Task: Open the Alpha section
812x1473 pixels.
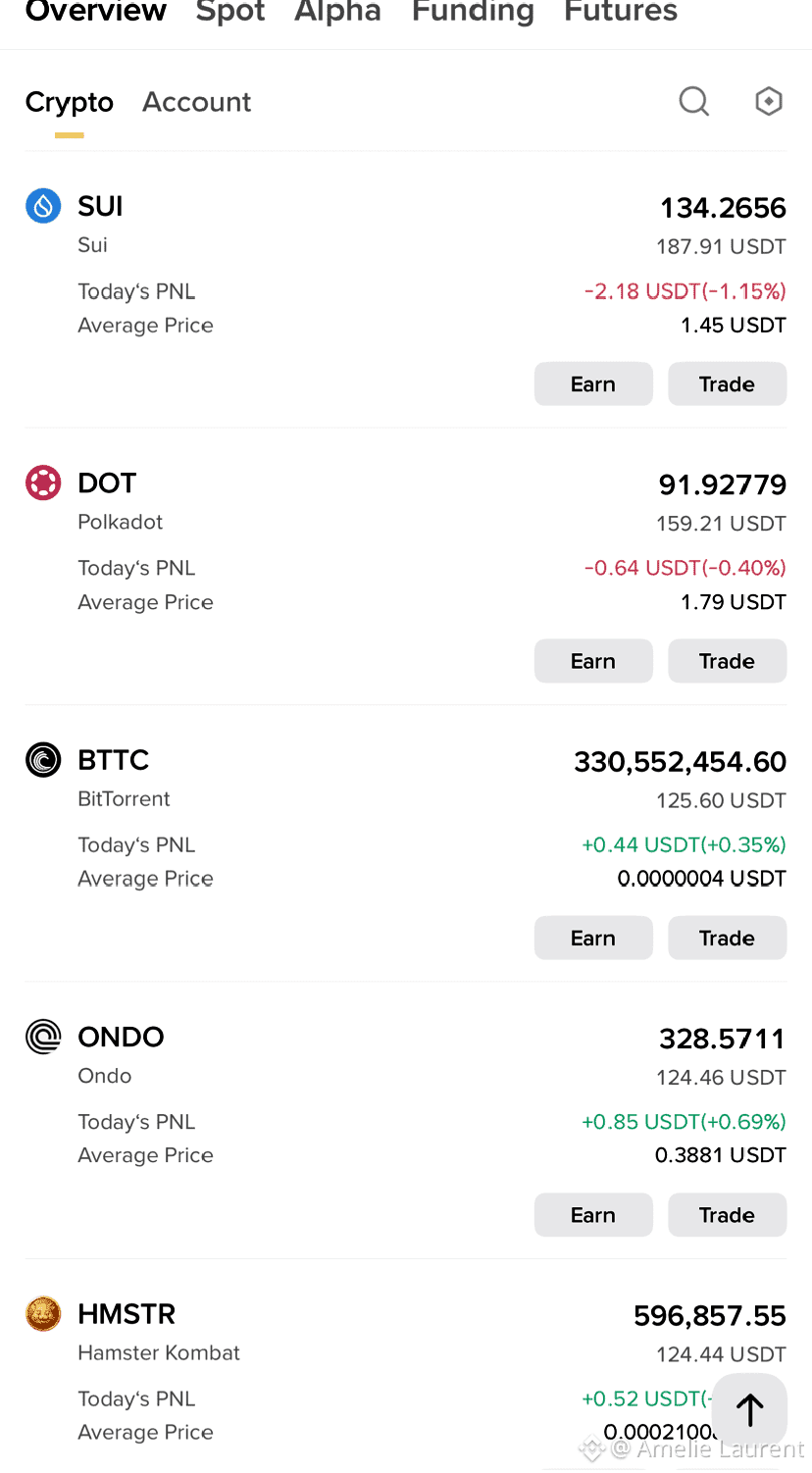Action: (337, 13)
